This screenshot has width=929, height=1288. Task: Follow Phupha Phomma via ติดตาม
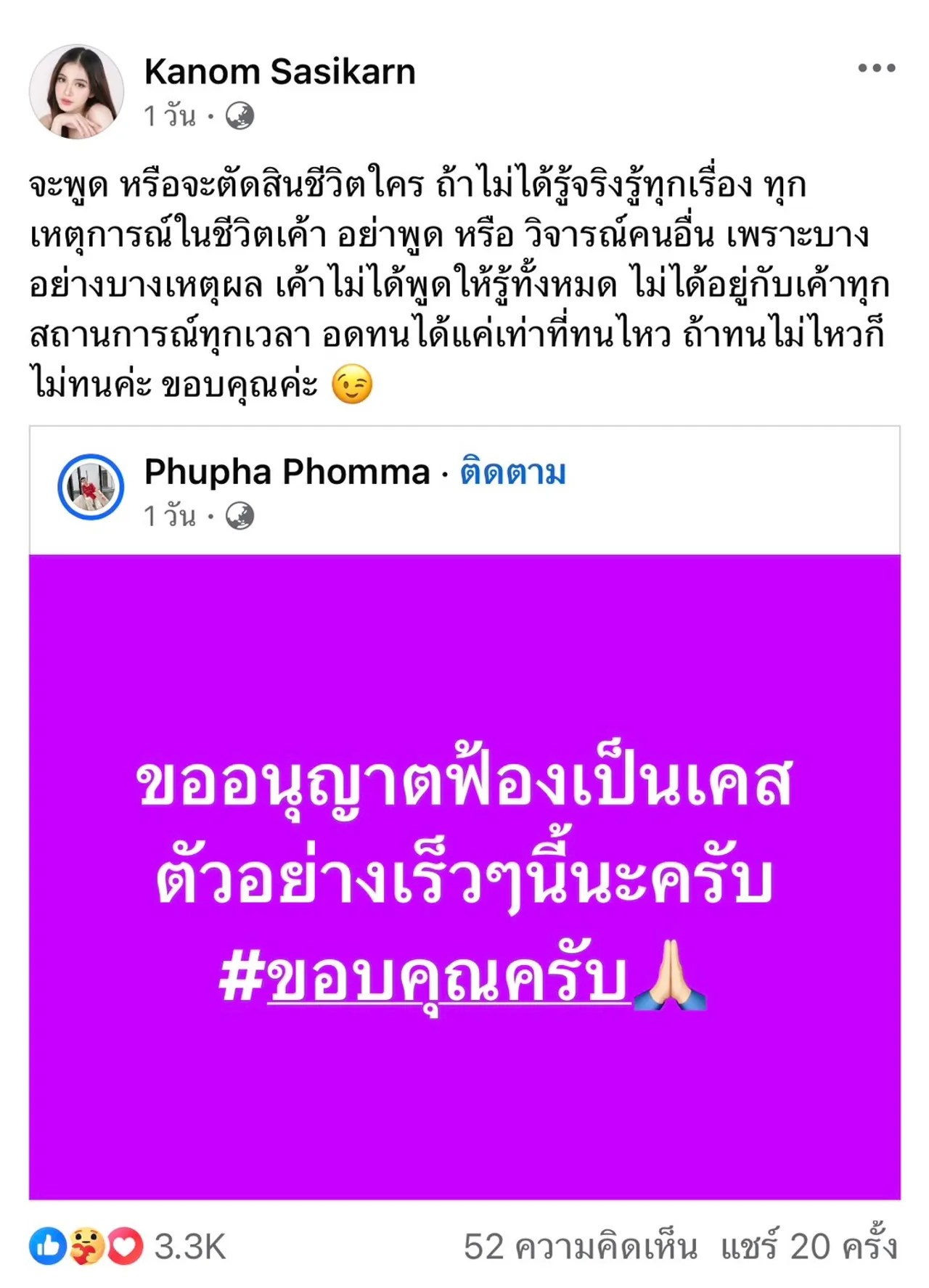pyautogui.click(x=512, y=472)
